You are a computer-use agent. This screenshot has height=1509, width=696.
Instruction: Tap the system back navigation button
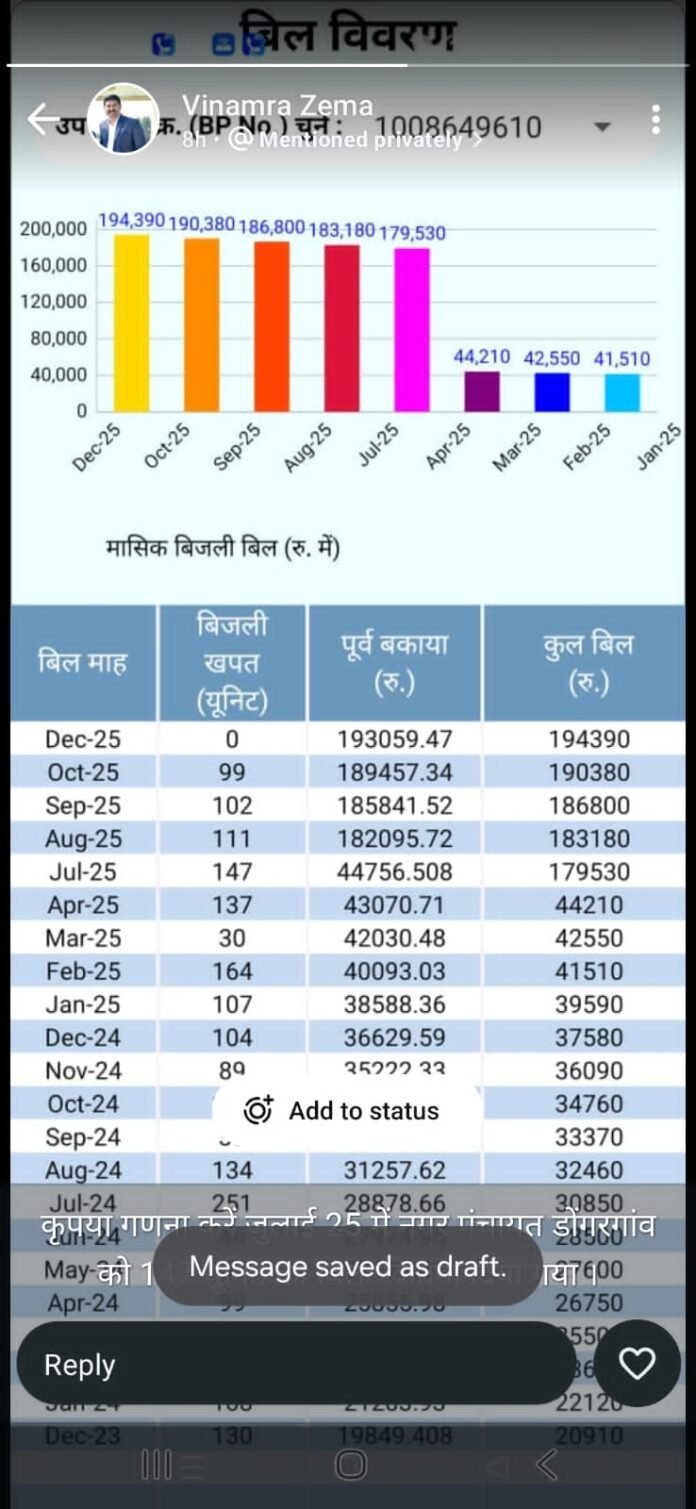546,1465
